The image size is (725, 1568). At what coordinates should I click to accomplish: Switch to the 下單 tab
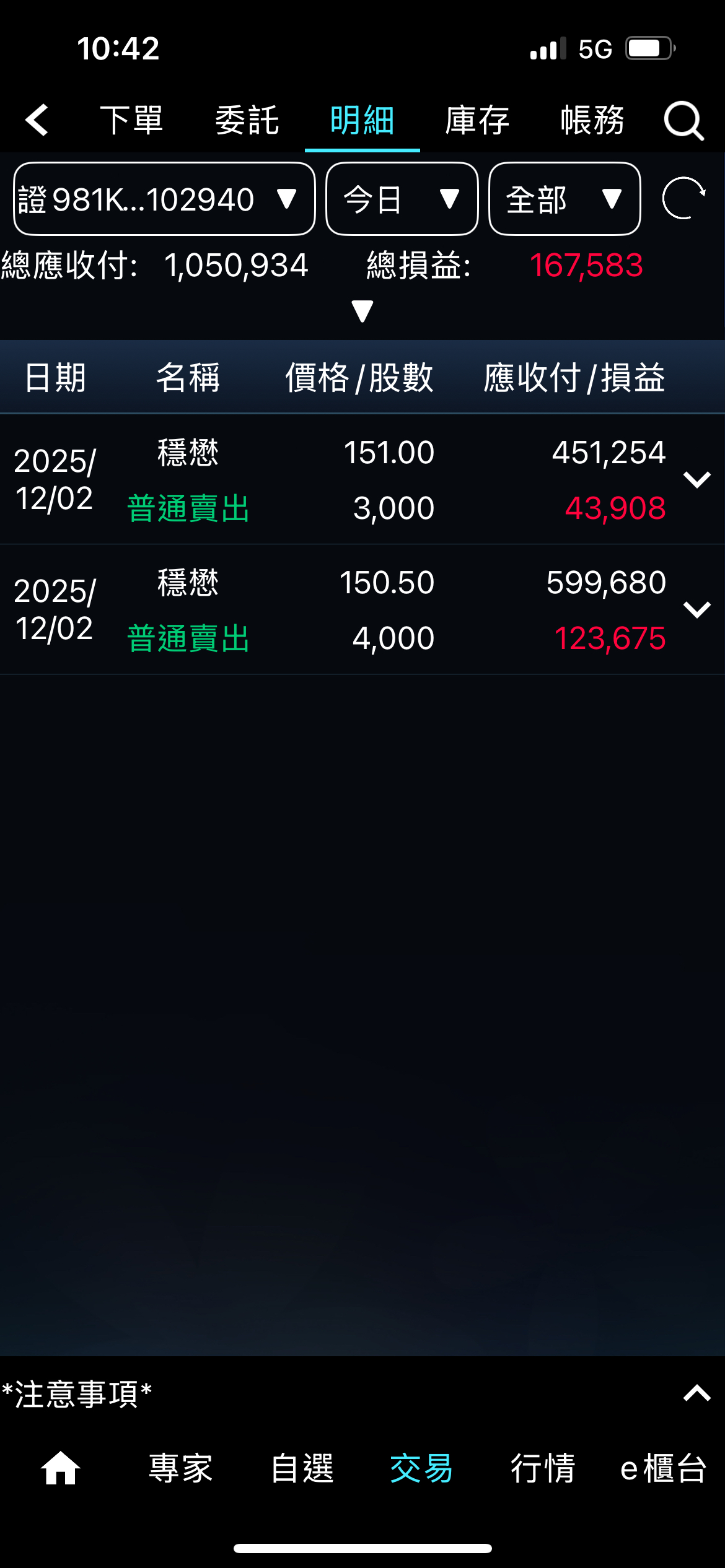pyautogui.click(x=131, y=120)
